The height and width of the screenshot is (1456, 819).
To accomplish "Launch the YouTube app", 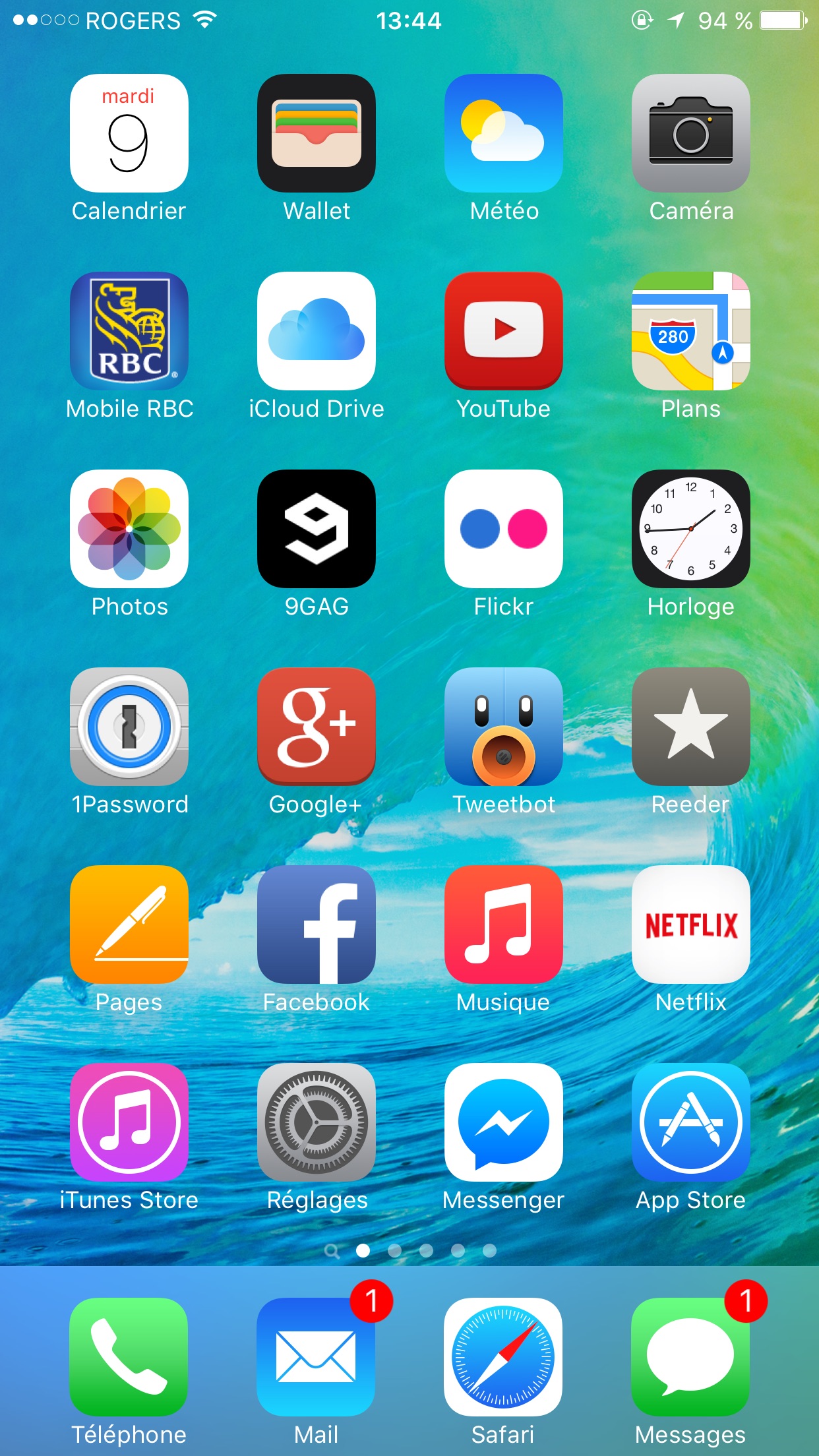I will [x=503, y=331].
